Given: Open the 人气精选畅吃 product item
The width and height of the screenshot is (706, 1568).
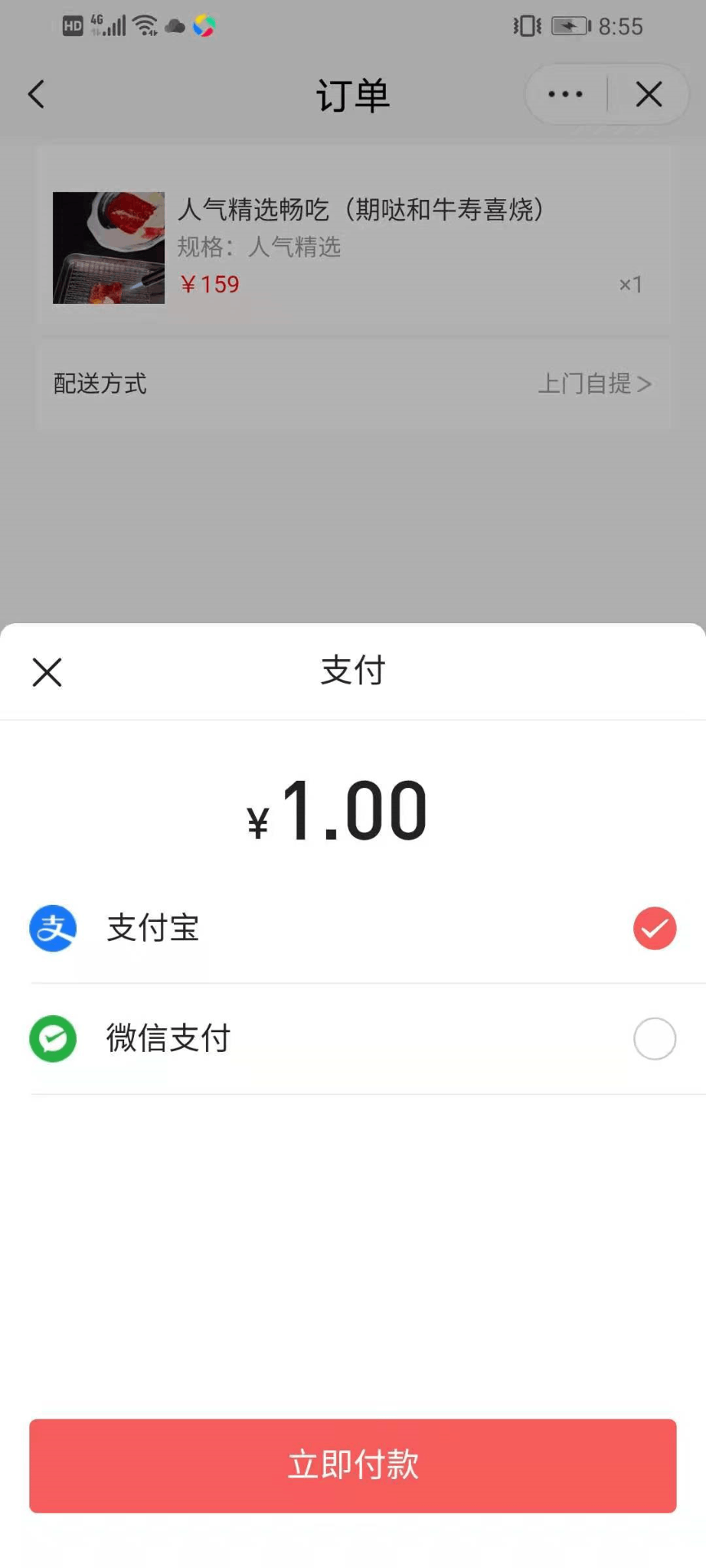Looking at the screenshot, I should 353,247.
